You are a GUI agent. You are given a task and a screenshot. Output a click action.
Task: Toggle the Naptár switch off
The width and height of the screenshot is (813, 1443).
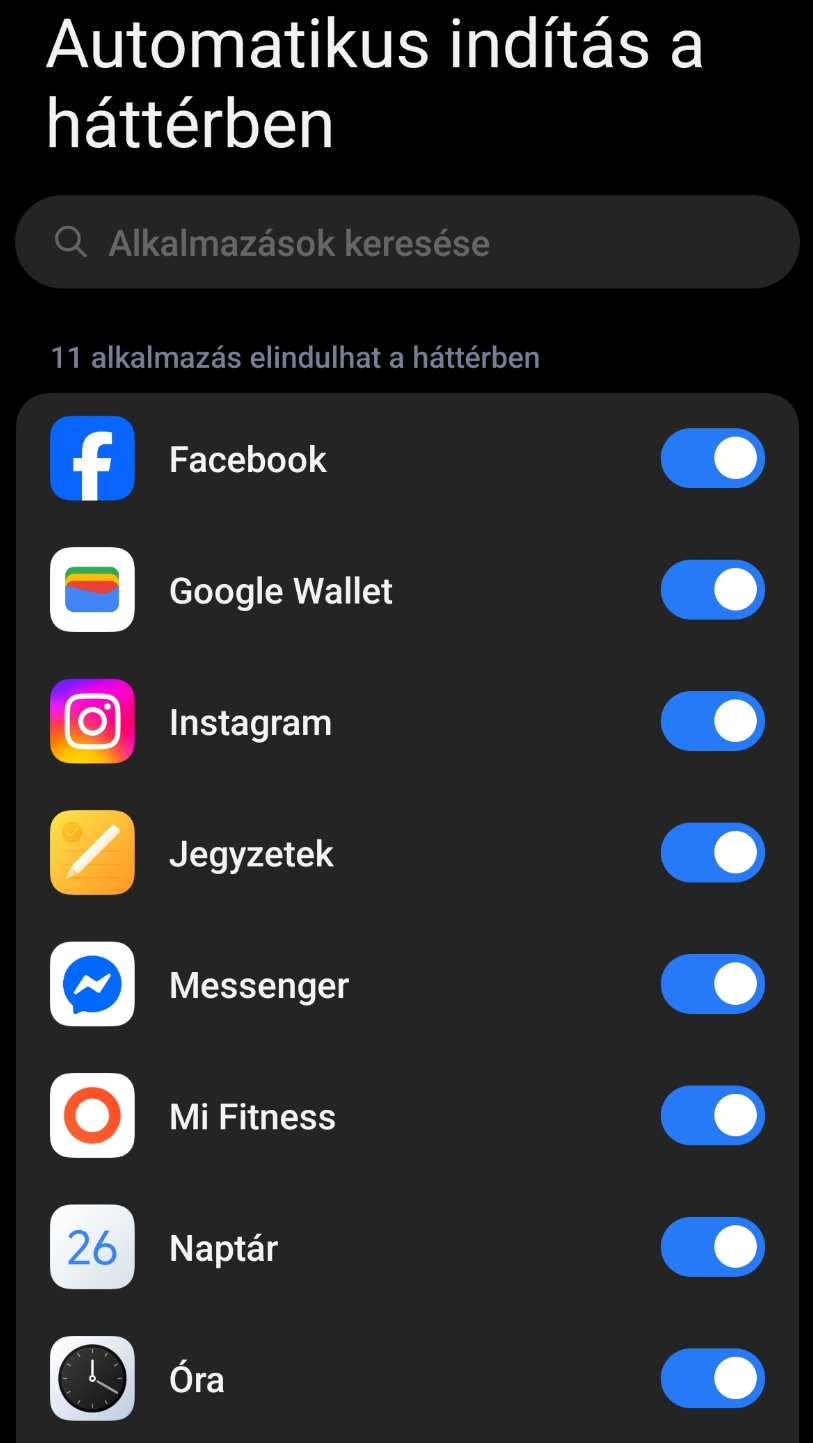[x=712, y=1248]
